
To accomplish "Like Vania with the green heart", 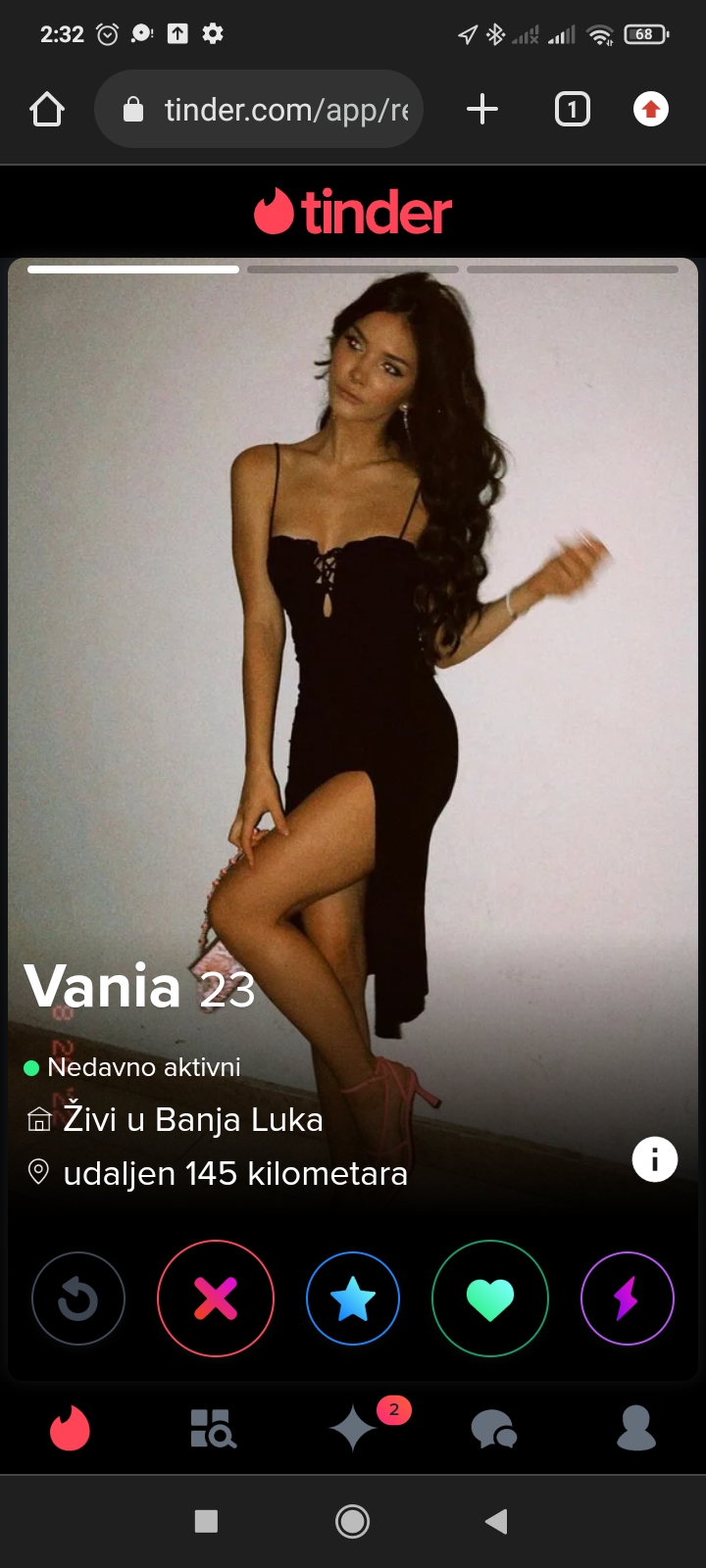I will point(490,1299).
